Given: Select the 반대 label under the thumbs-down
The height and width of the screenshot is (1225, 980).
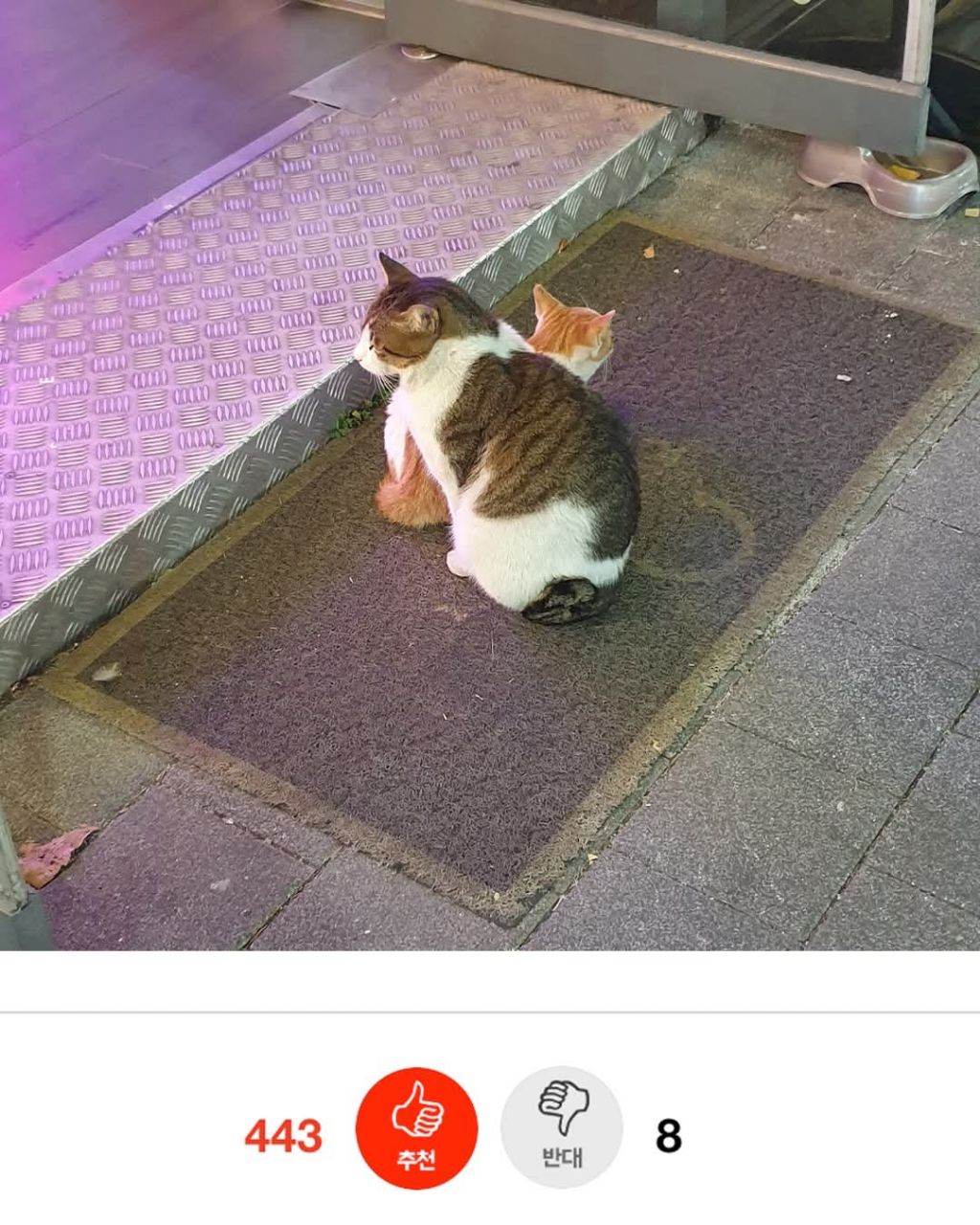Looking at the screenshot, I should coord(564,1157).
